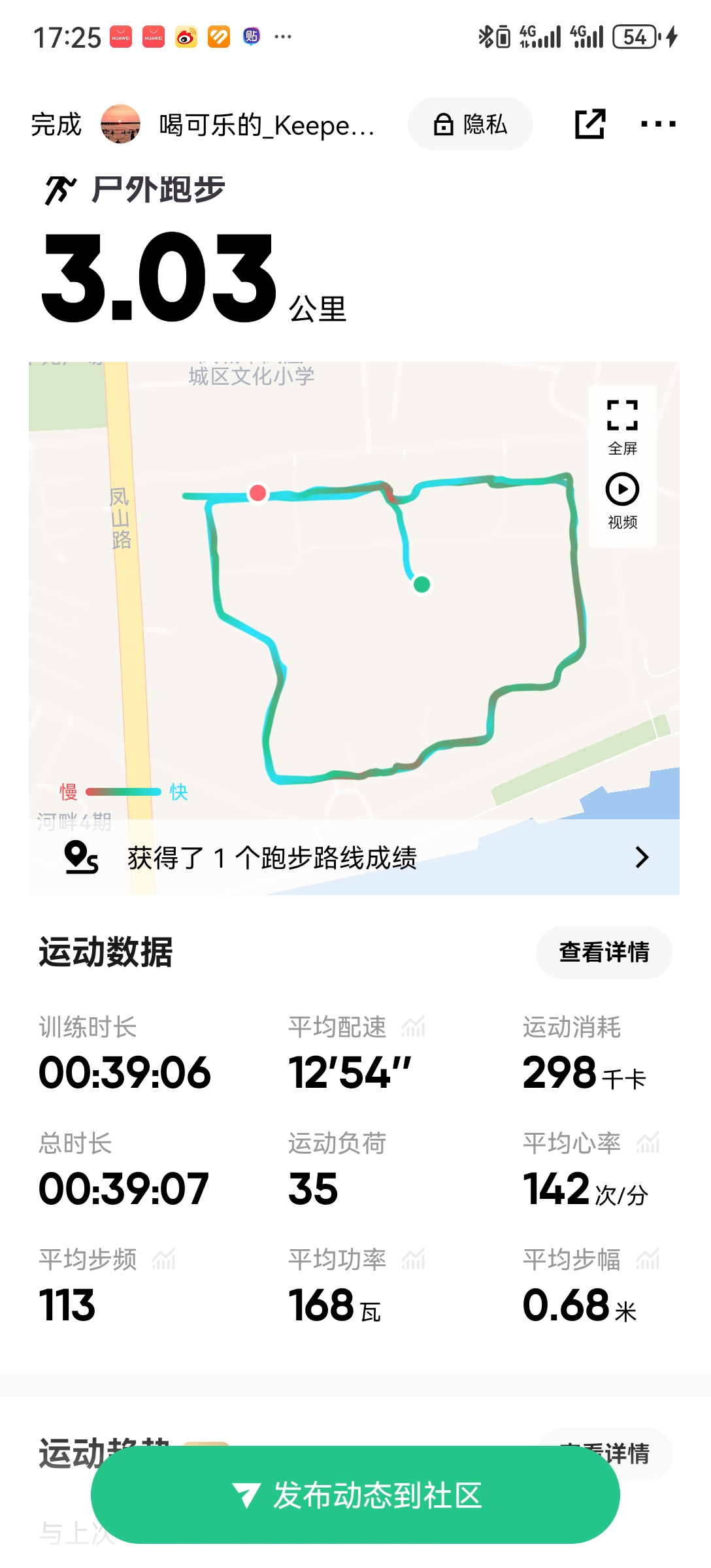Open the 平均配速 chart icon

(413, 1027)
